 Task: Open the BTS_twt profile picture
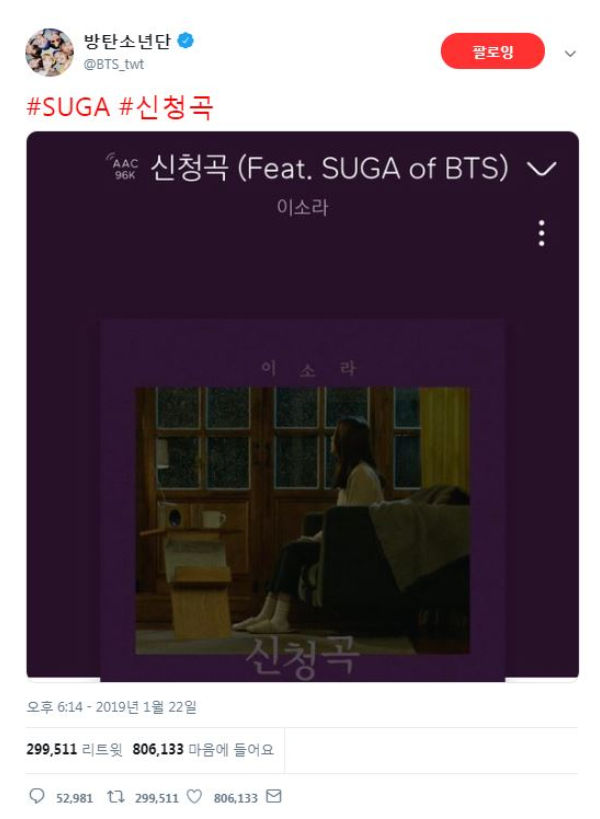(49, 52)
